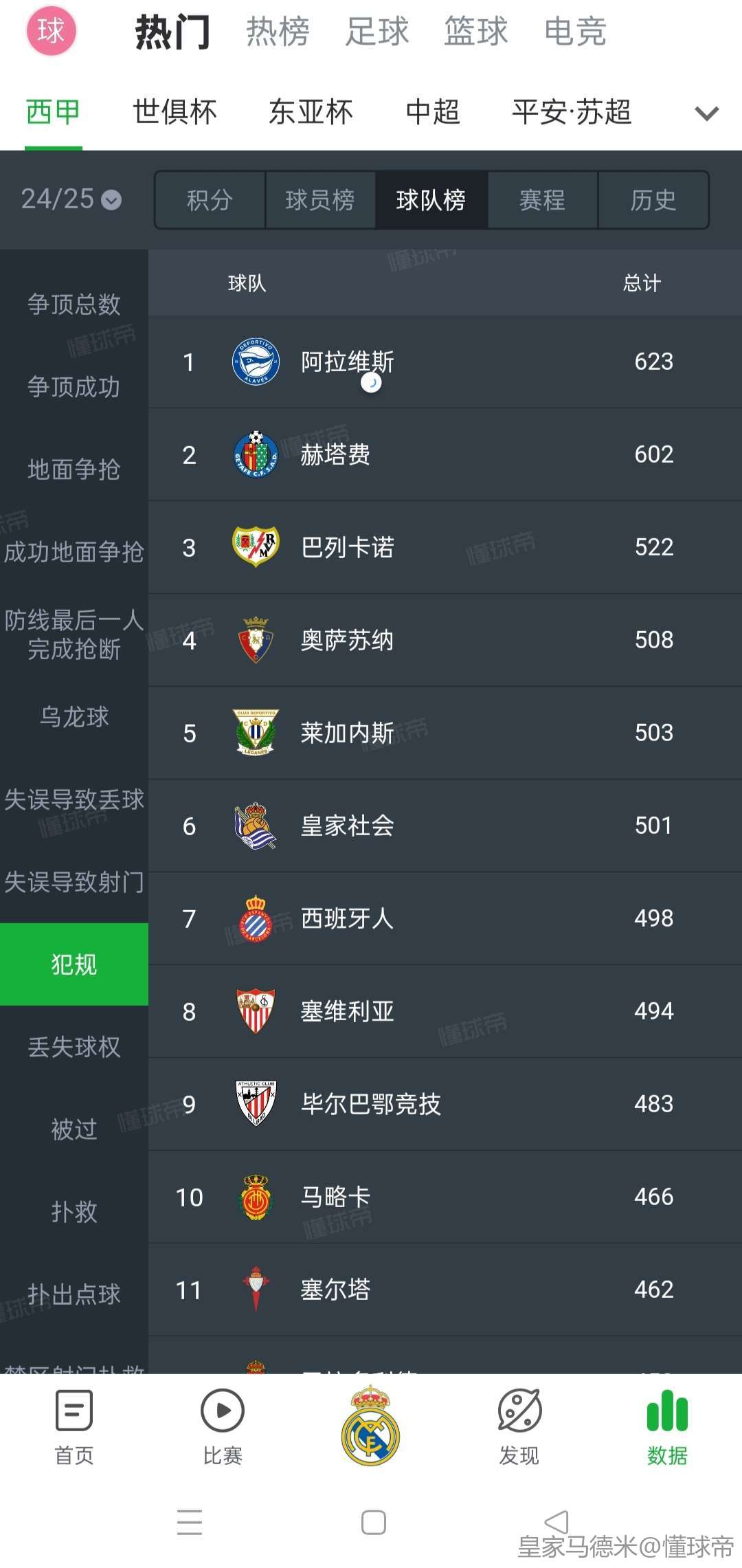Select the 乌龙球 stat category

pyautogui.click(x=74, y=717)
